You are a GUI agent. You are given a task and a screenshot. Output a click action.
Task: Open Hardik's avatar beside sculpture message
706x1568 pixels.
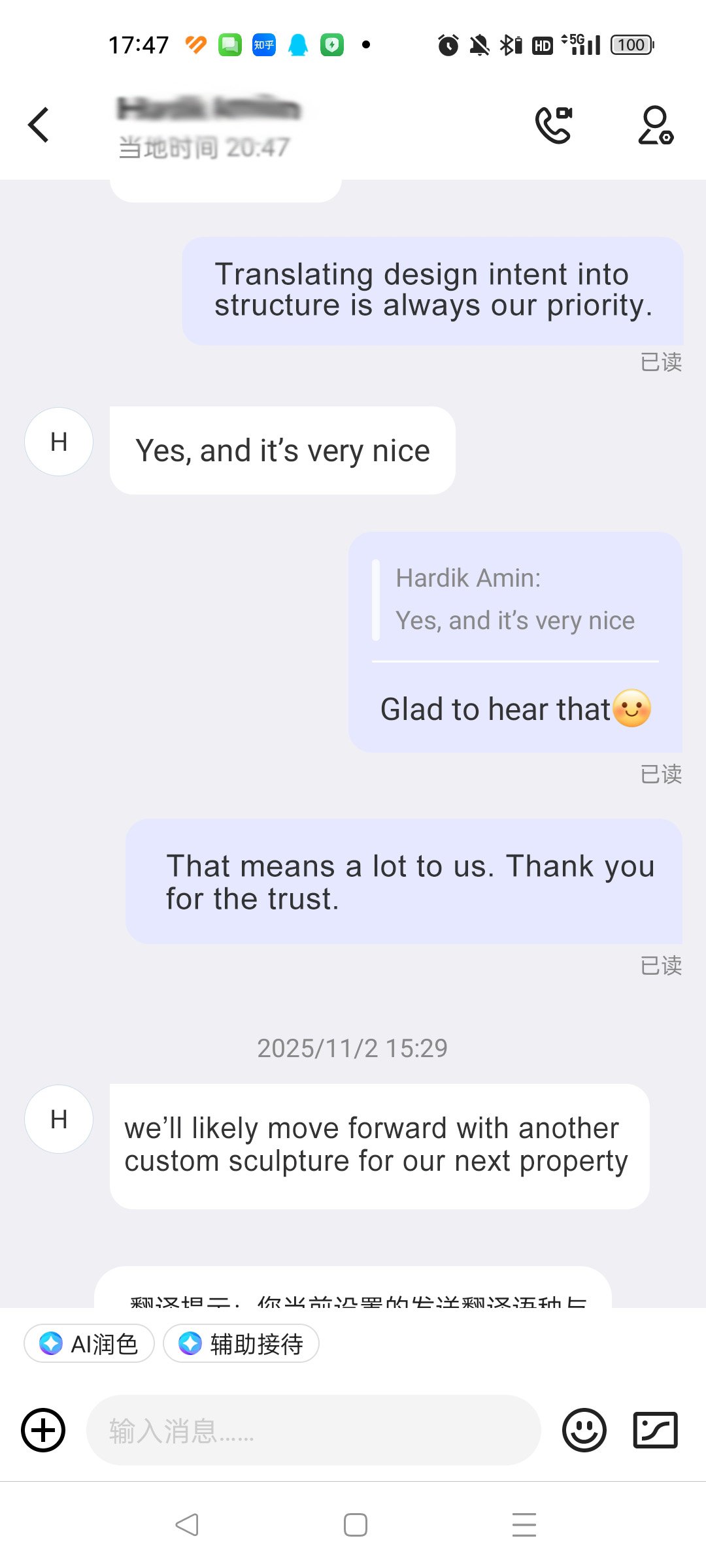click(59, 1119)
